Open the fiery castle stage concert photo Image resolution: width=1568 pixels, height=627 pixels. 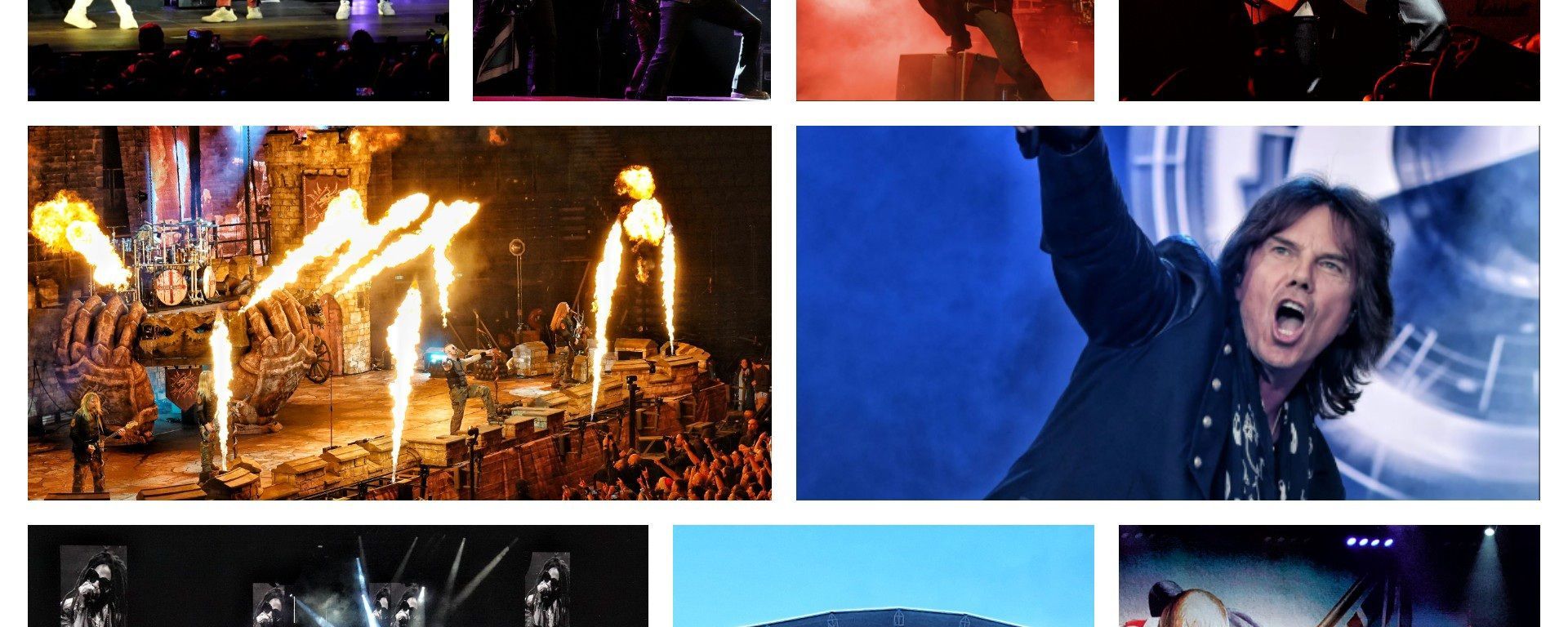tap(399, 313)
